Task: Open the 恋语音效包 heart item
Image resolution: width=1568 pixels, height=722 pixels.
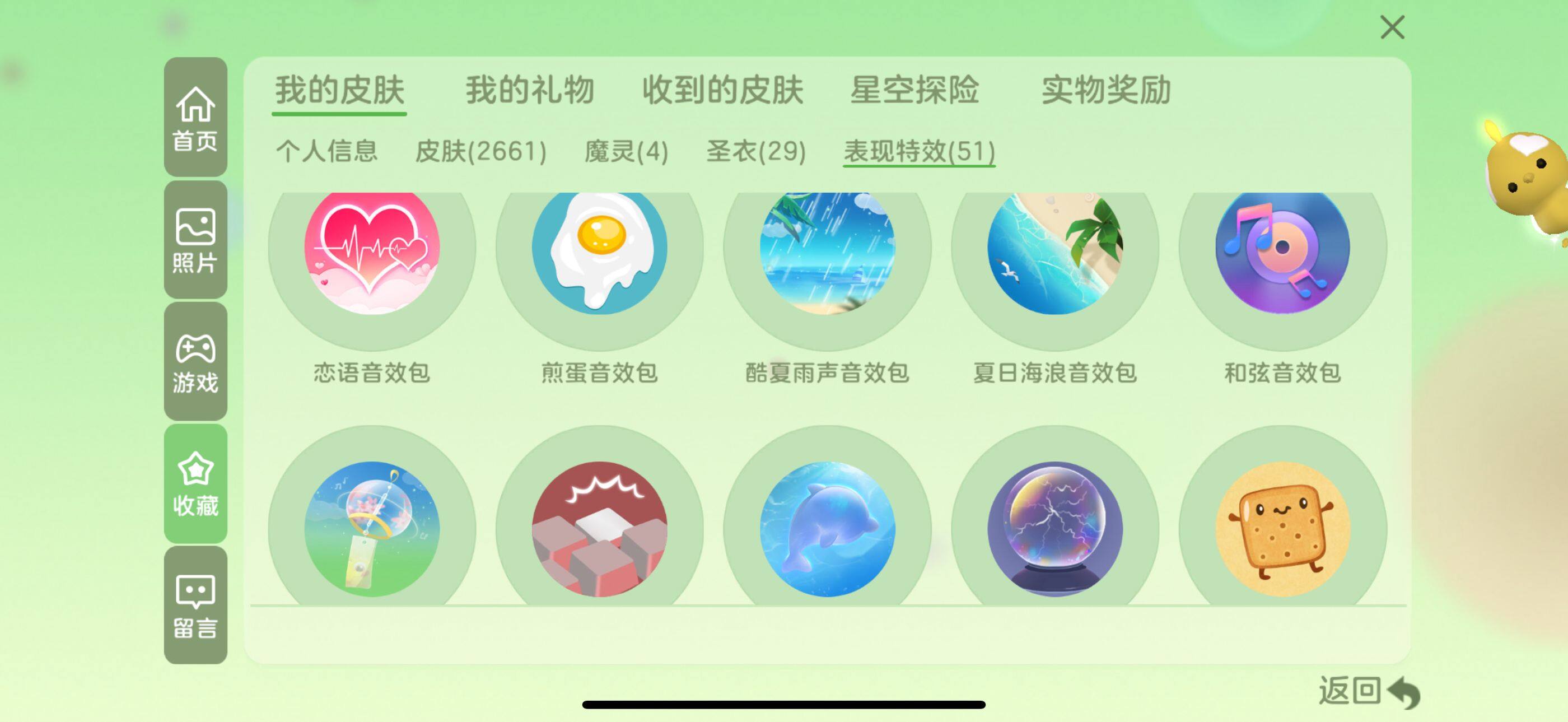Action: pyautogui.click(x=371, y=250)
